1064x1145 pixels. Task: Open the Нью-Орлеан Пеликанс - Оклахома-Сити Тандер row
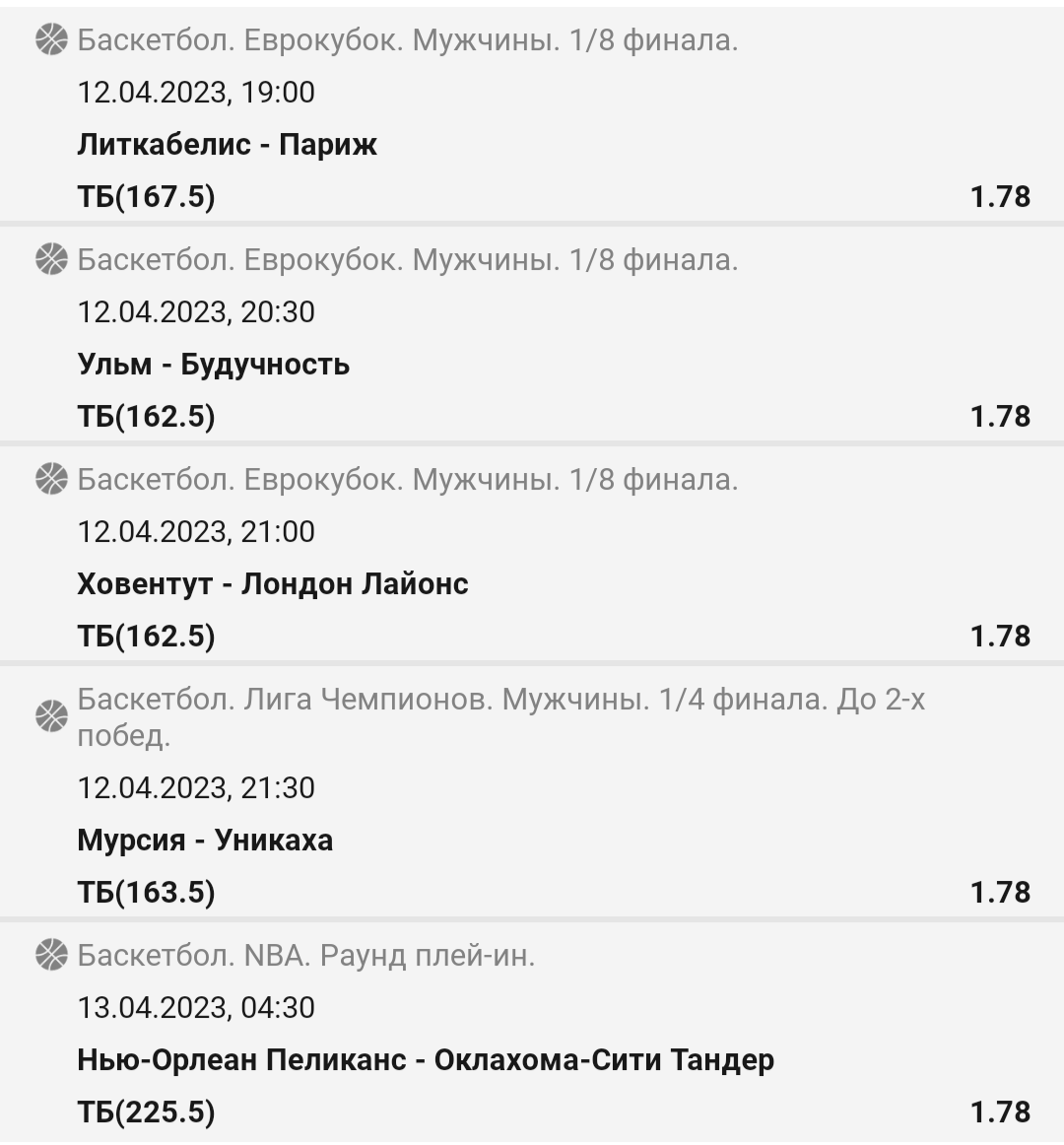click(426, 1060)
